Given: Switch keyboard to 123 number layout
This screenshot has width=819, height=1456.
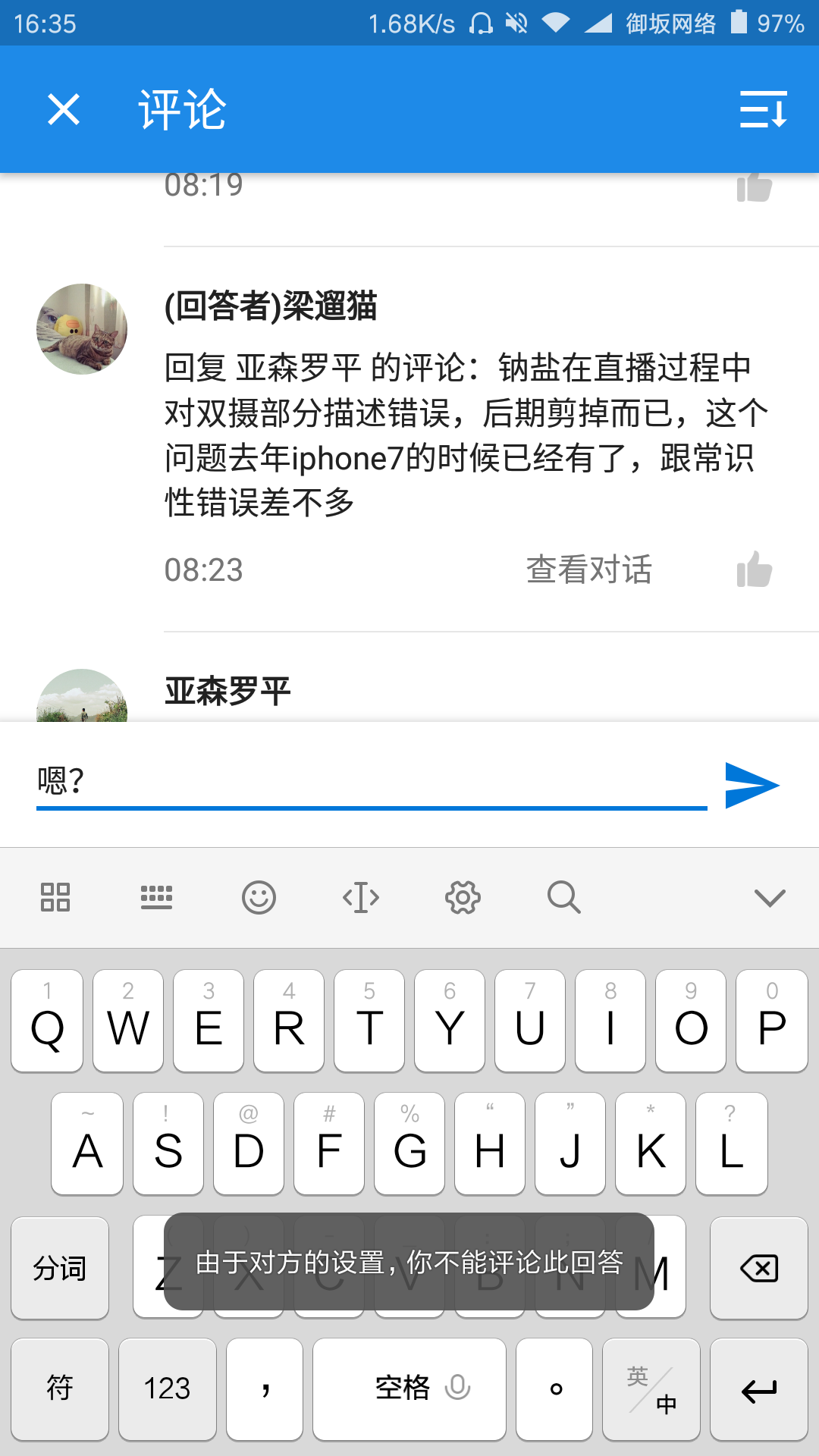Looking at the screenshot, I should [167, 1389].
